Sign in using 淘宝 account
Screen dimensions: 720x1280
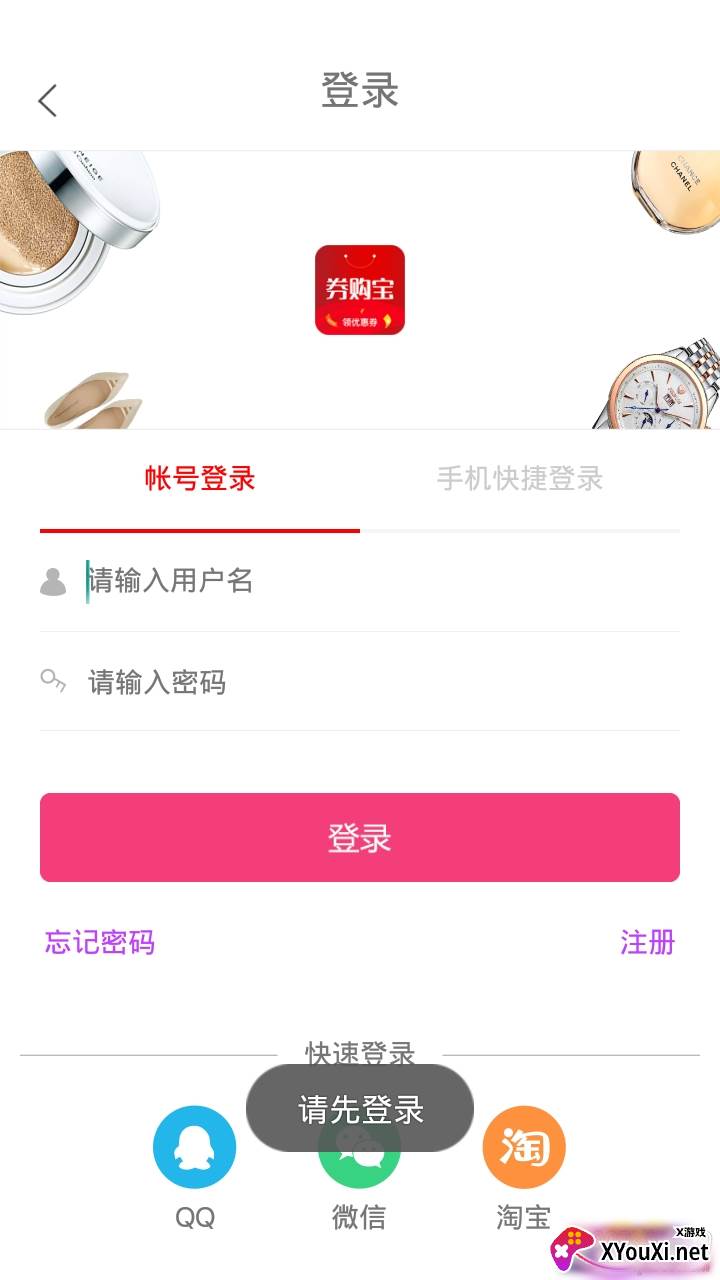tap(524, 1148)
